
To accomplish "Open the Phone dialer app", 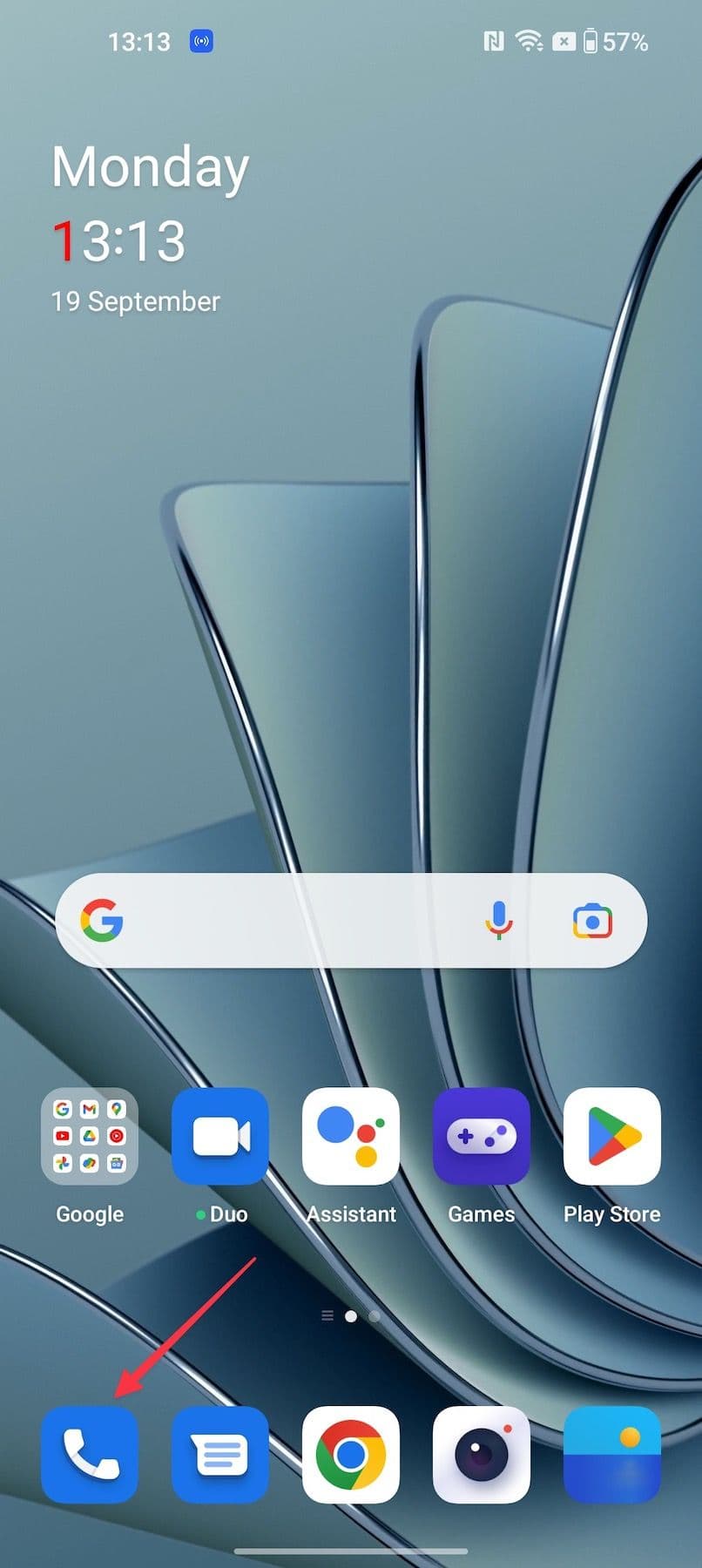I will [90, 1454].
